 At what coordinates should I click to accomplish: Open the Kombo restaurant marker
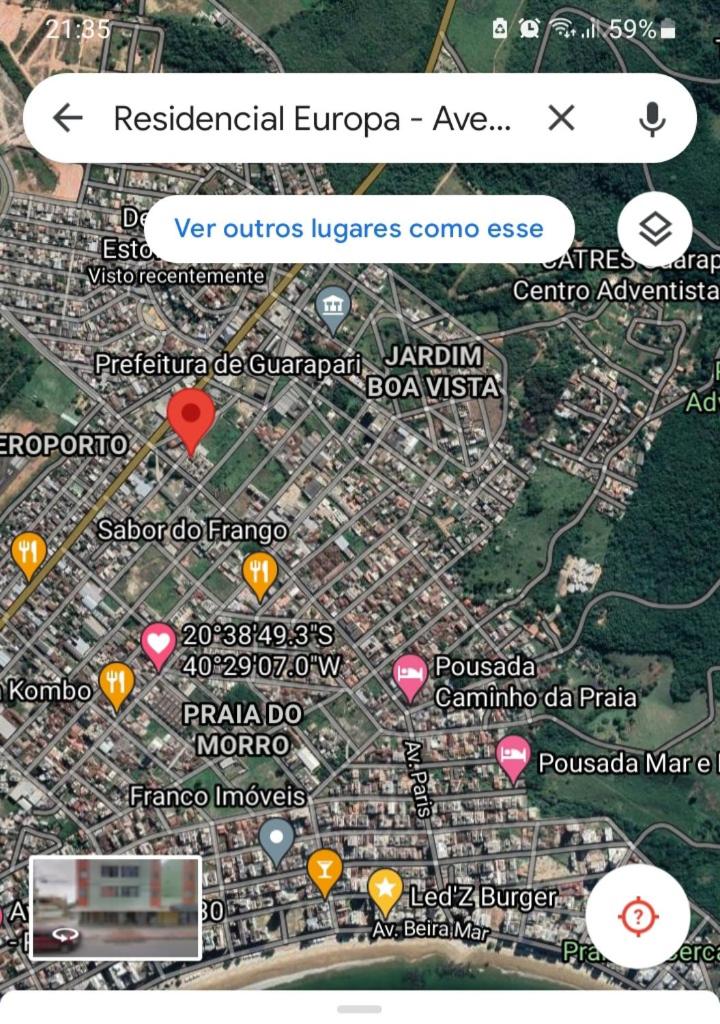(117, 684)
